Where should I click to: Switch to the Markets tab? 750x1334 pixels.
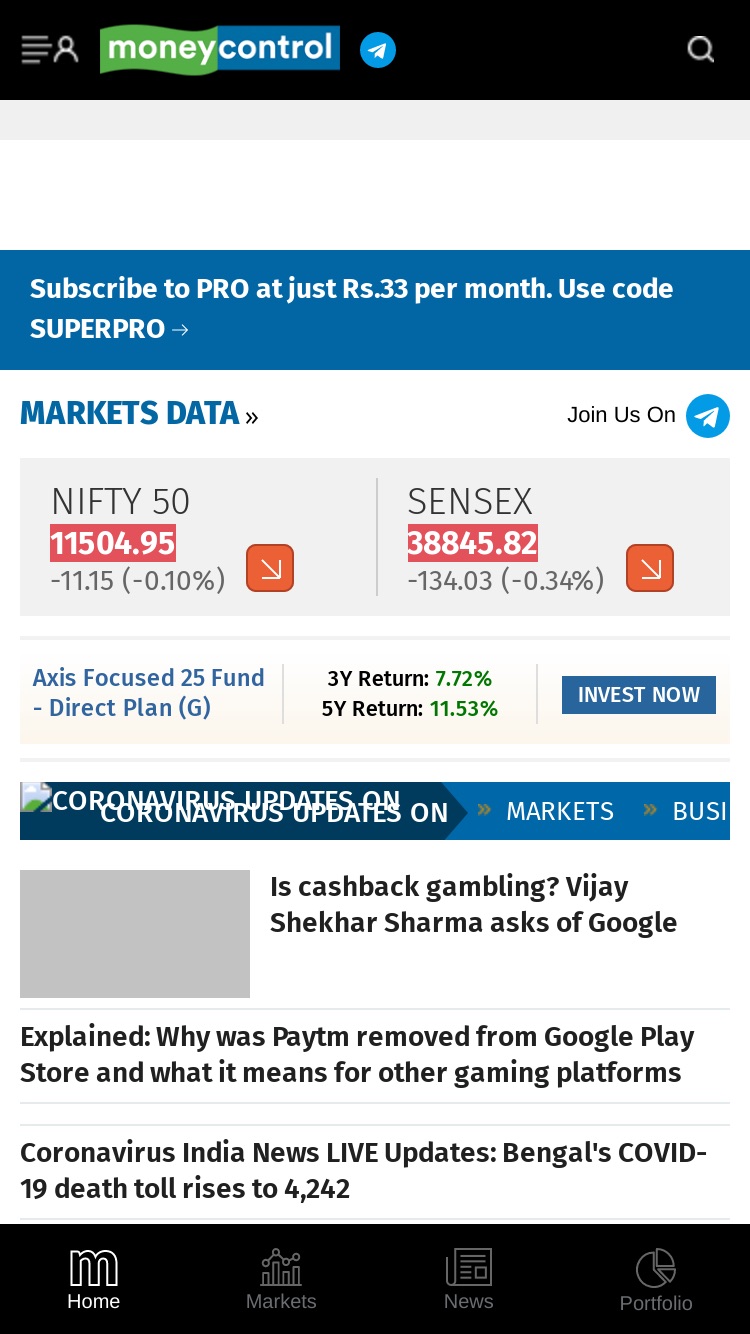coord(281,1280)
